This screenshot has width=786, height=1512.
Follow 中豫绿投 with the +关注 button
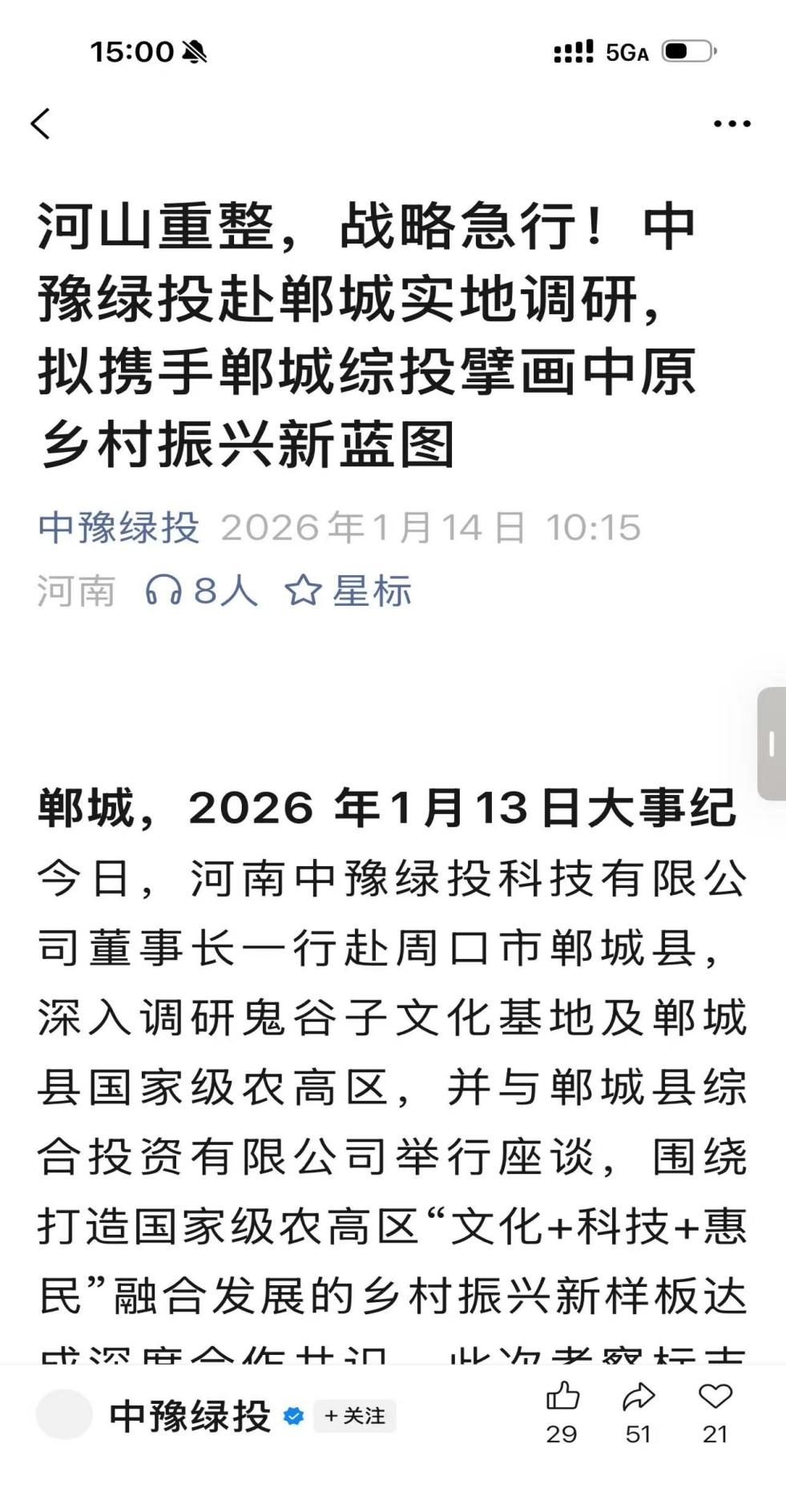354,1416
